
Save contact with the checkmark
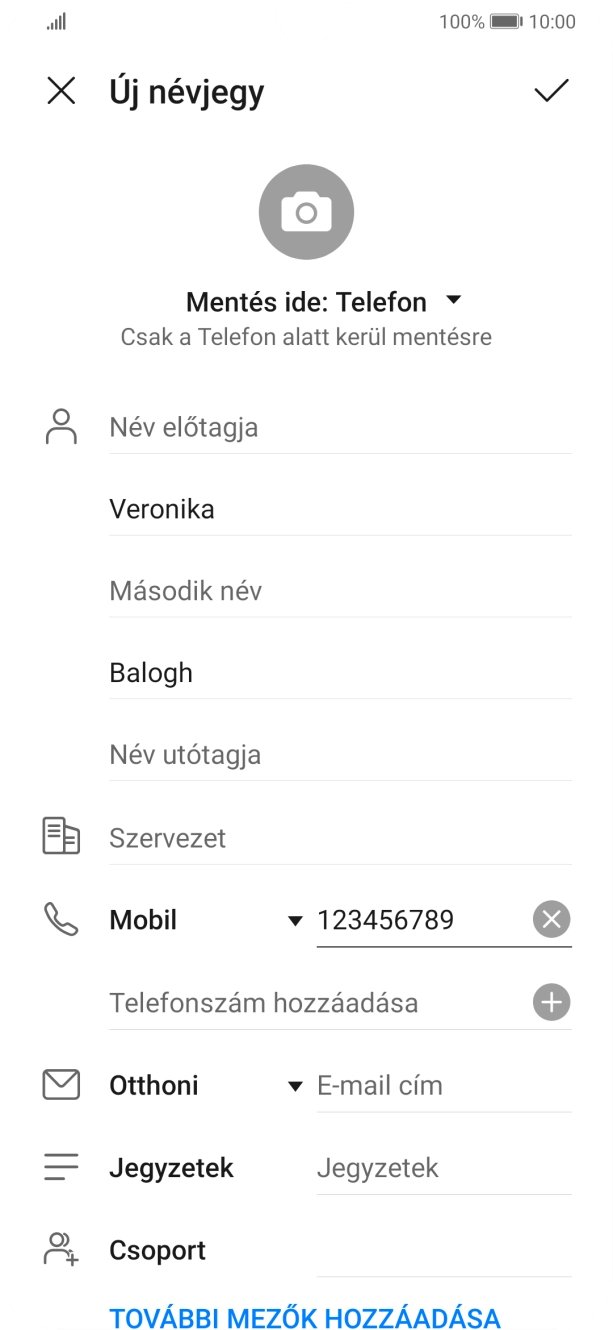tap(551, 91)
